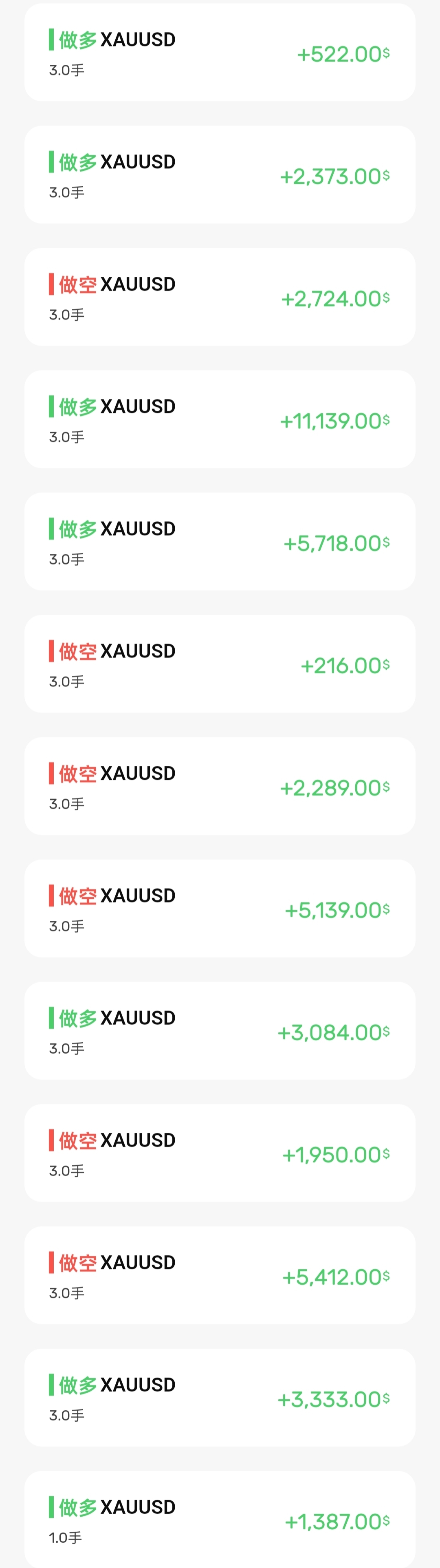The image size is (440, 1568).
Task: Select the long trade showing +3,333.00
Action: coord(220,1399)
